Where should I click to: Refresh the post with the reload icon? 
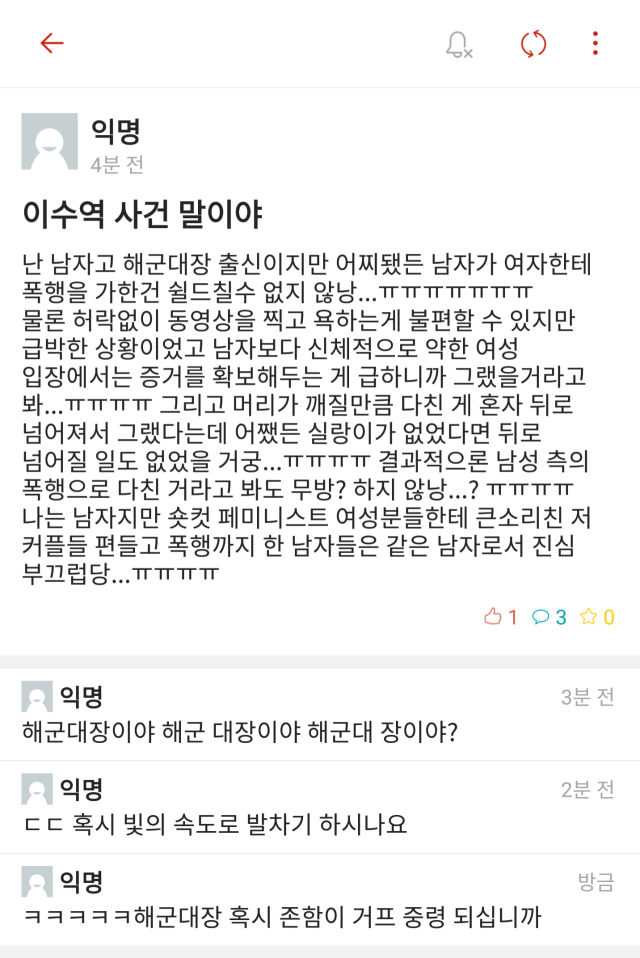[533, 43]
